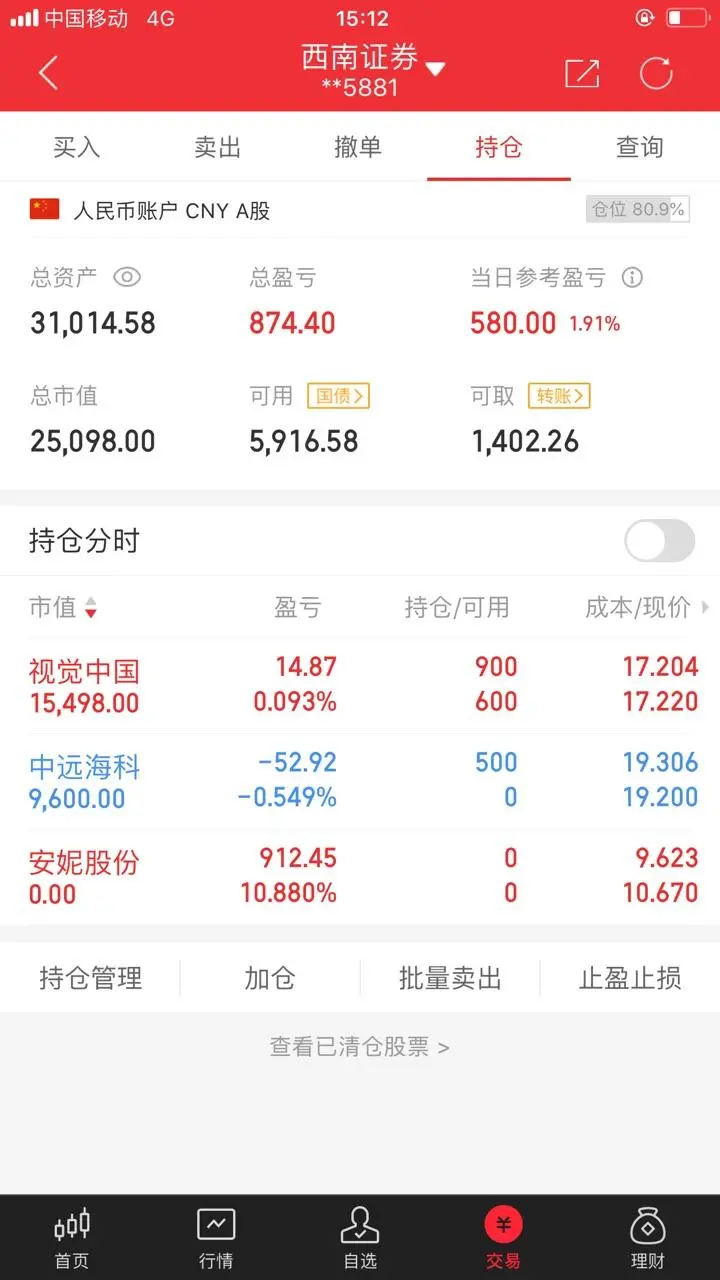Tap the 转账 link next to 可取
Viewport: 720px width, 1280px height.
click(559, 396)
